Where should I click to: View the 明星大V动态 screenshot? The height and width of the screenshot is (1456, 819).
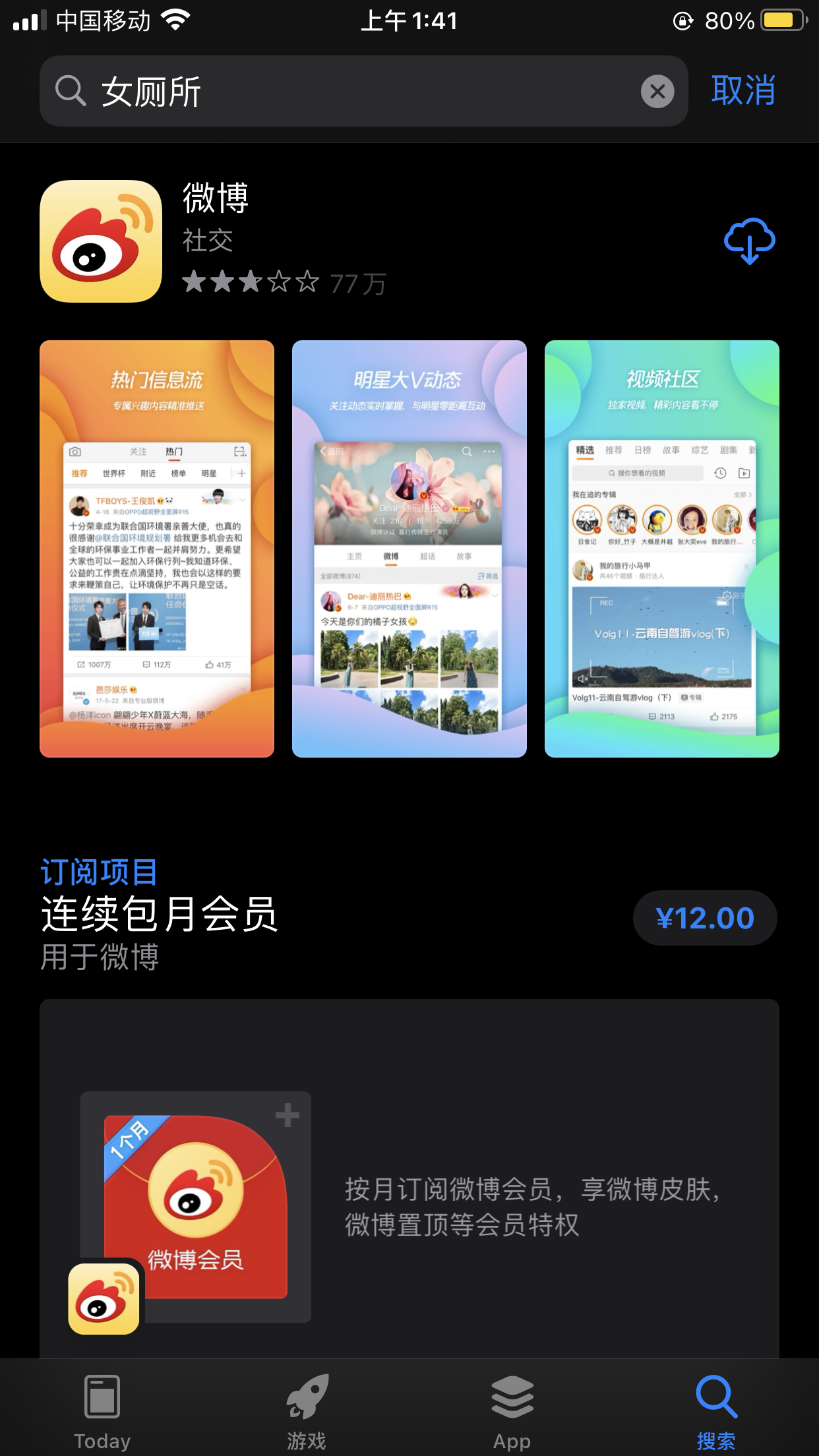(x=409, y=549)
